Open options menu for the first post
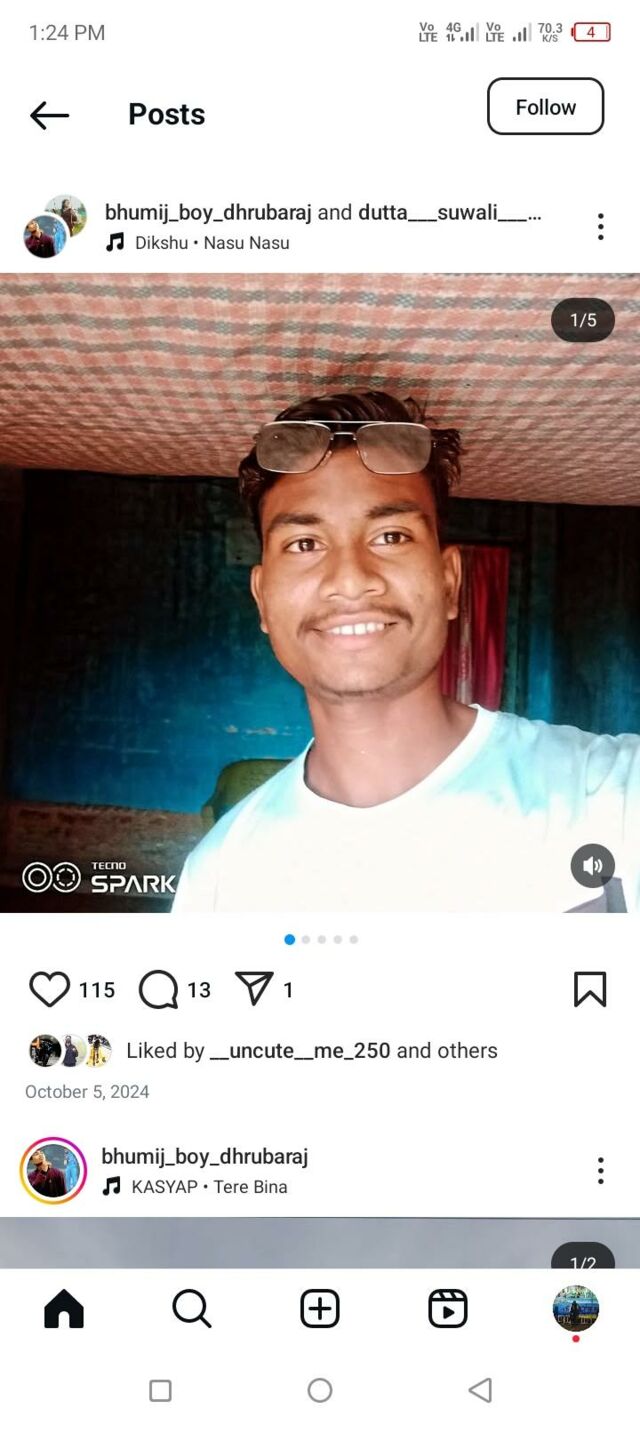Screen dimensions: 640x1433 pyautogui.click(x=600, y=227)
